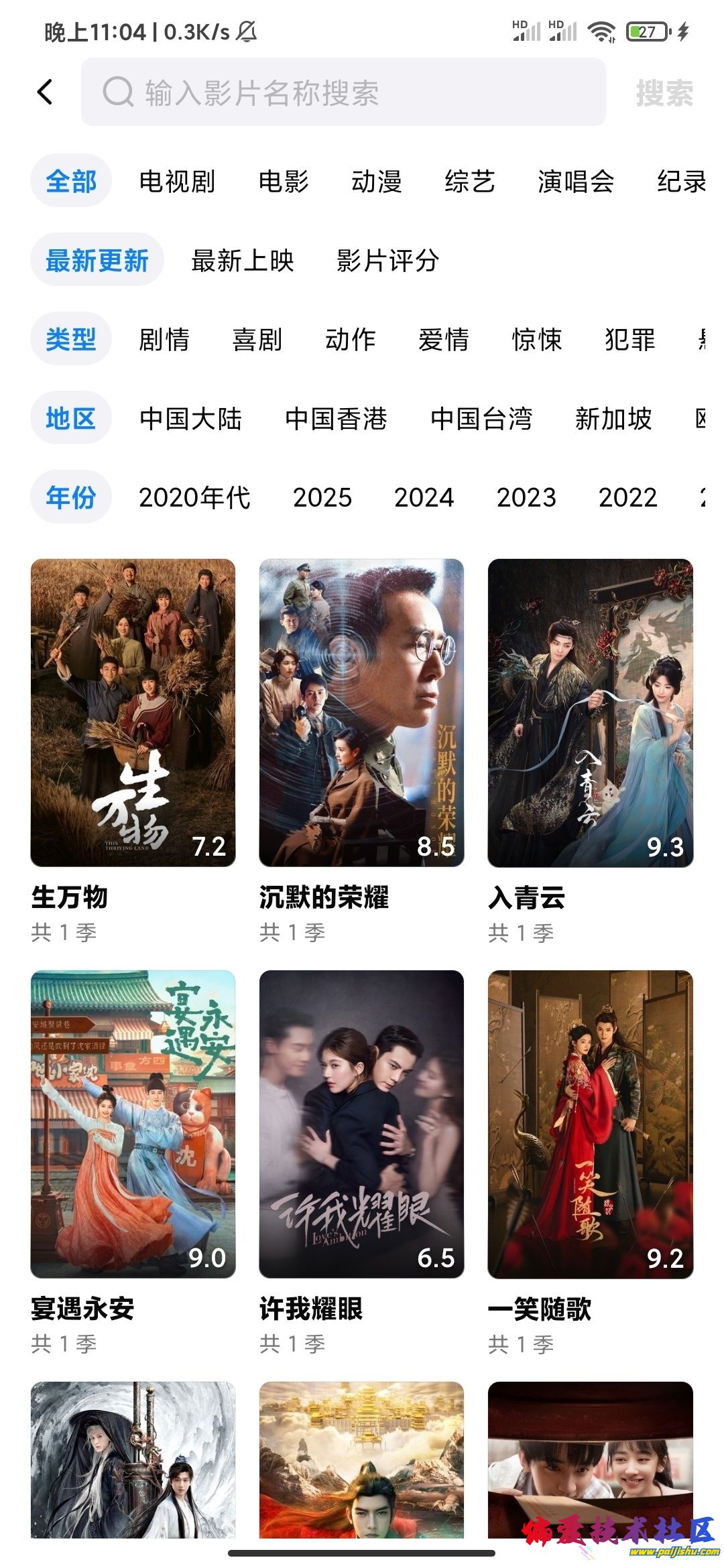Screen dimensions: 724x1568
Task: Sort by 影片评分
Action: (x=387, y=261)
